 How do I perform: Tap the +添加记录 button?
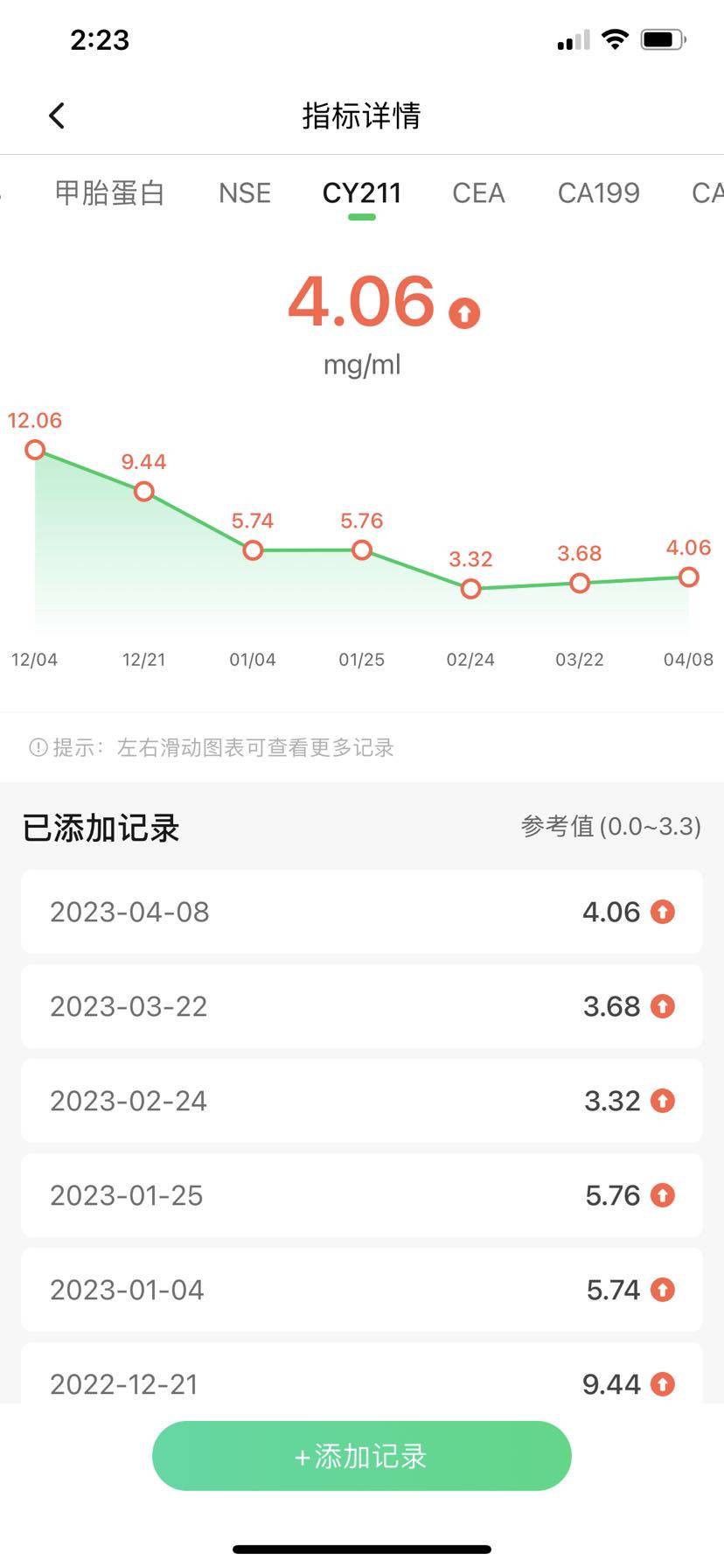coord(362,1456)
